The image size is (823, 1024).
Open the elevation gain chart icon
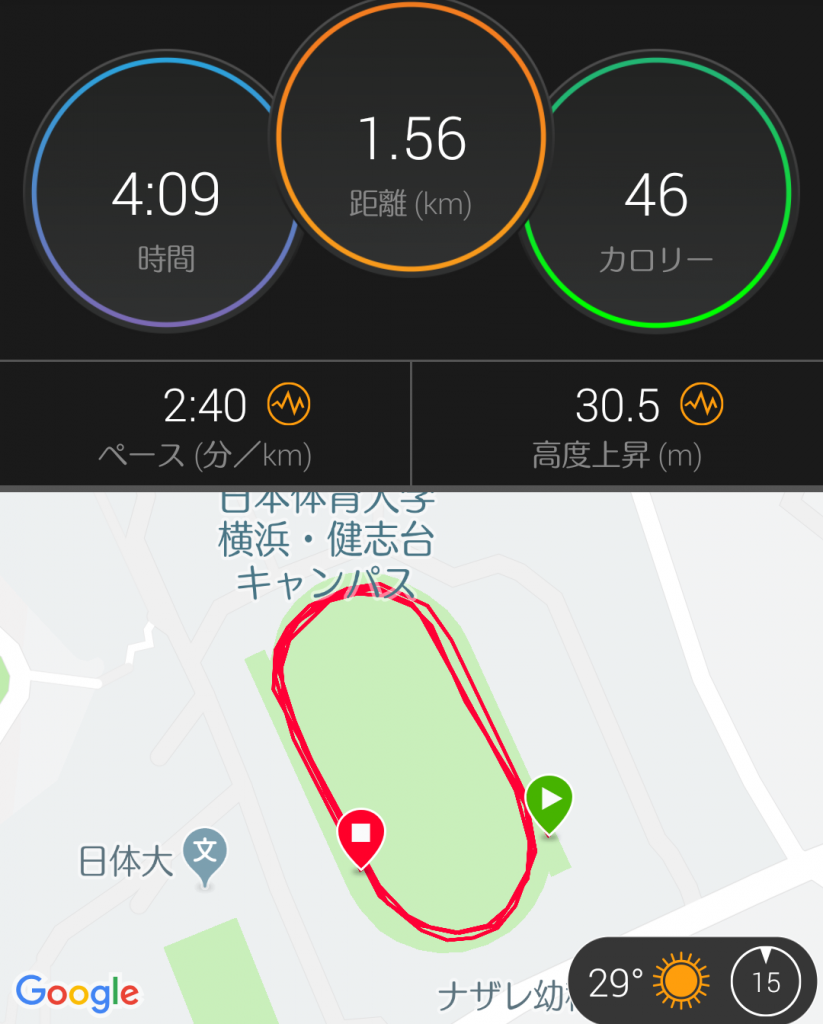coord(702,405)
